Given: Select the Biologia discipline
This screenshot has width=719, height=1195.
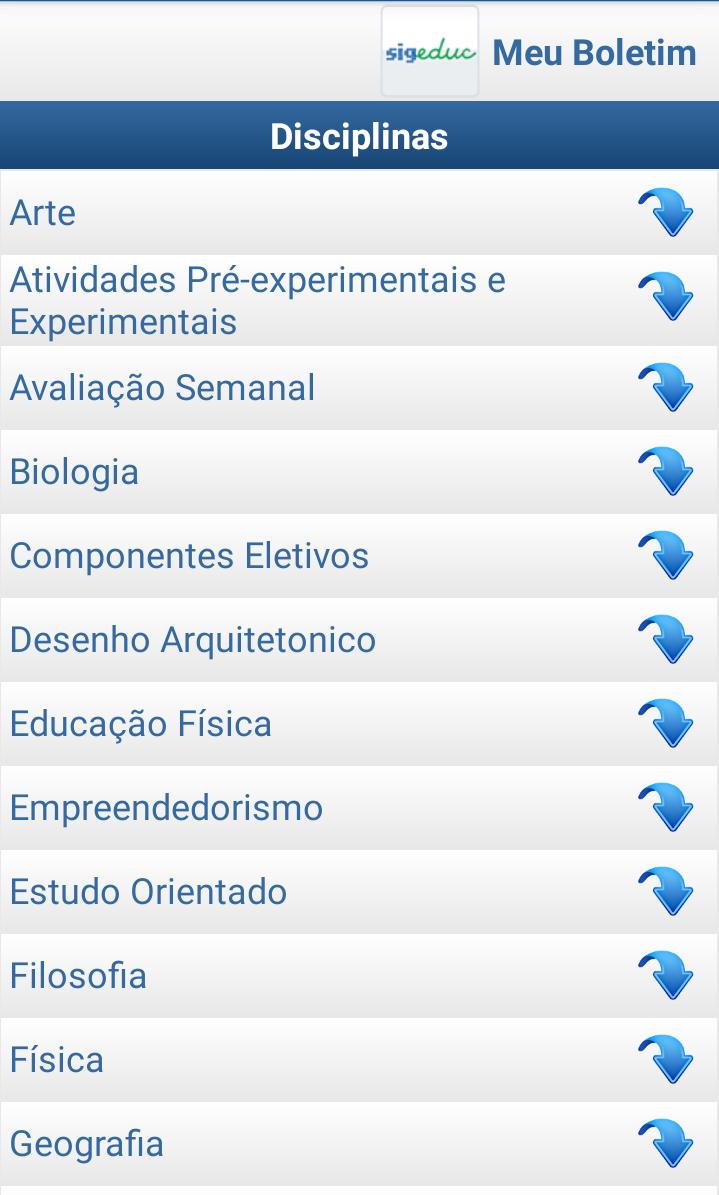Looking at the screenshot, I should (x=358, y=472).
